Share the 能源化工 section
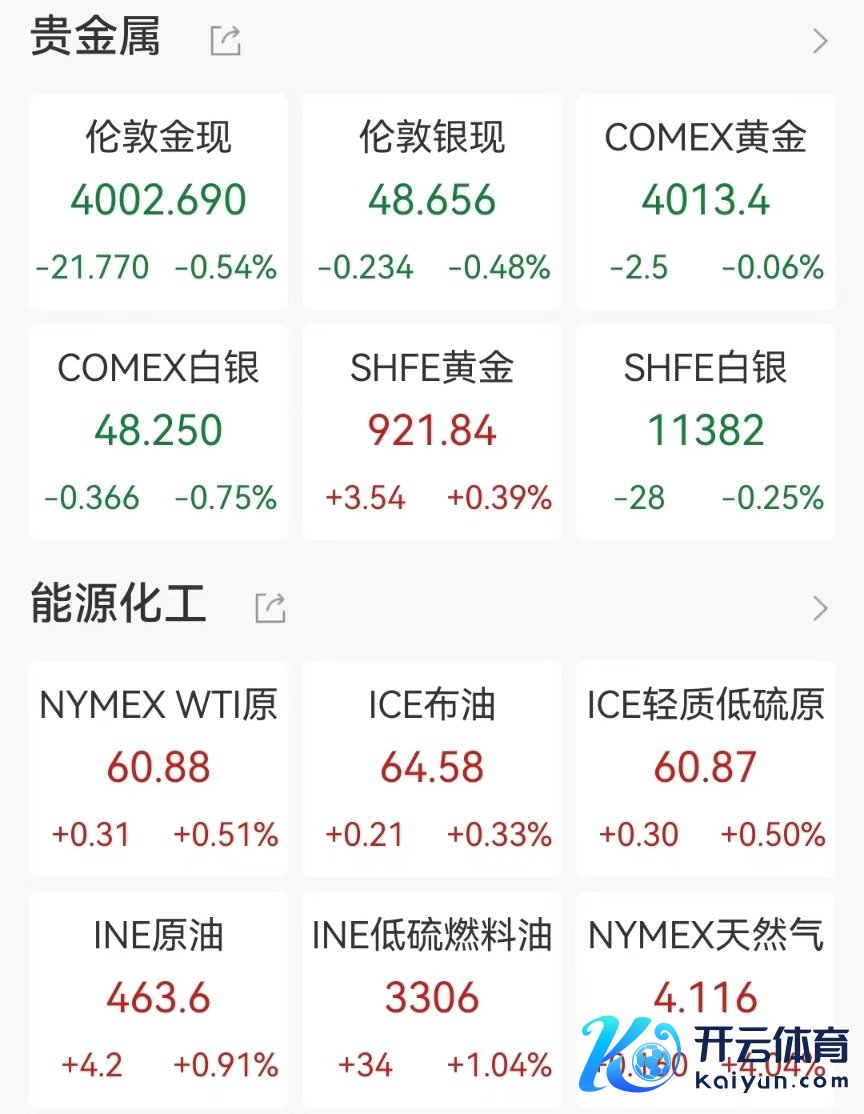 coord(270,607)
